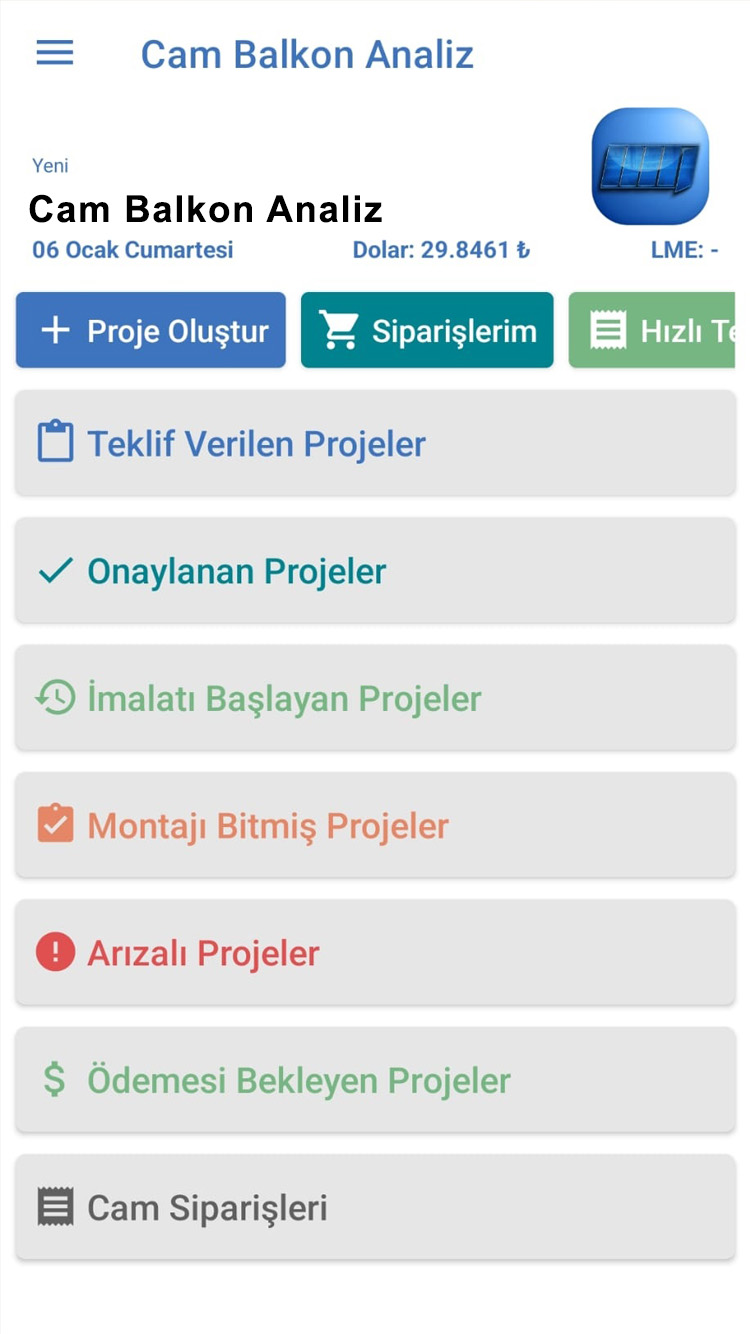This screenshot has height=1334, width=750.
Task: Click the LME value indicator
Action: [x=684, y=249]
